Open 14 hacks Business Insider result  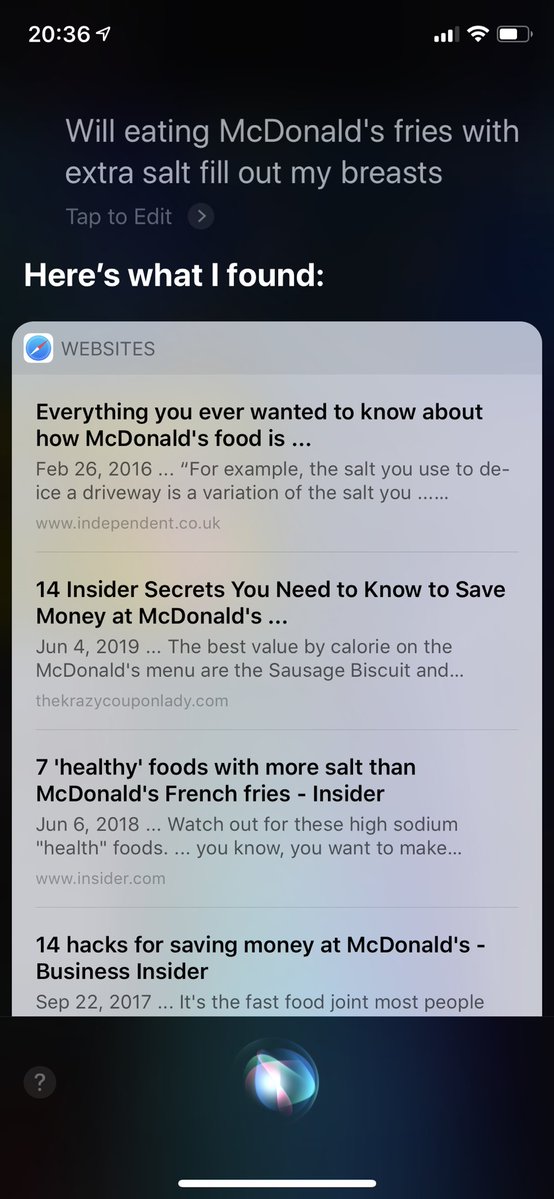[x=277, y=963]
